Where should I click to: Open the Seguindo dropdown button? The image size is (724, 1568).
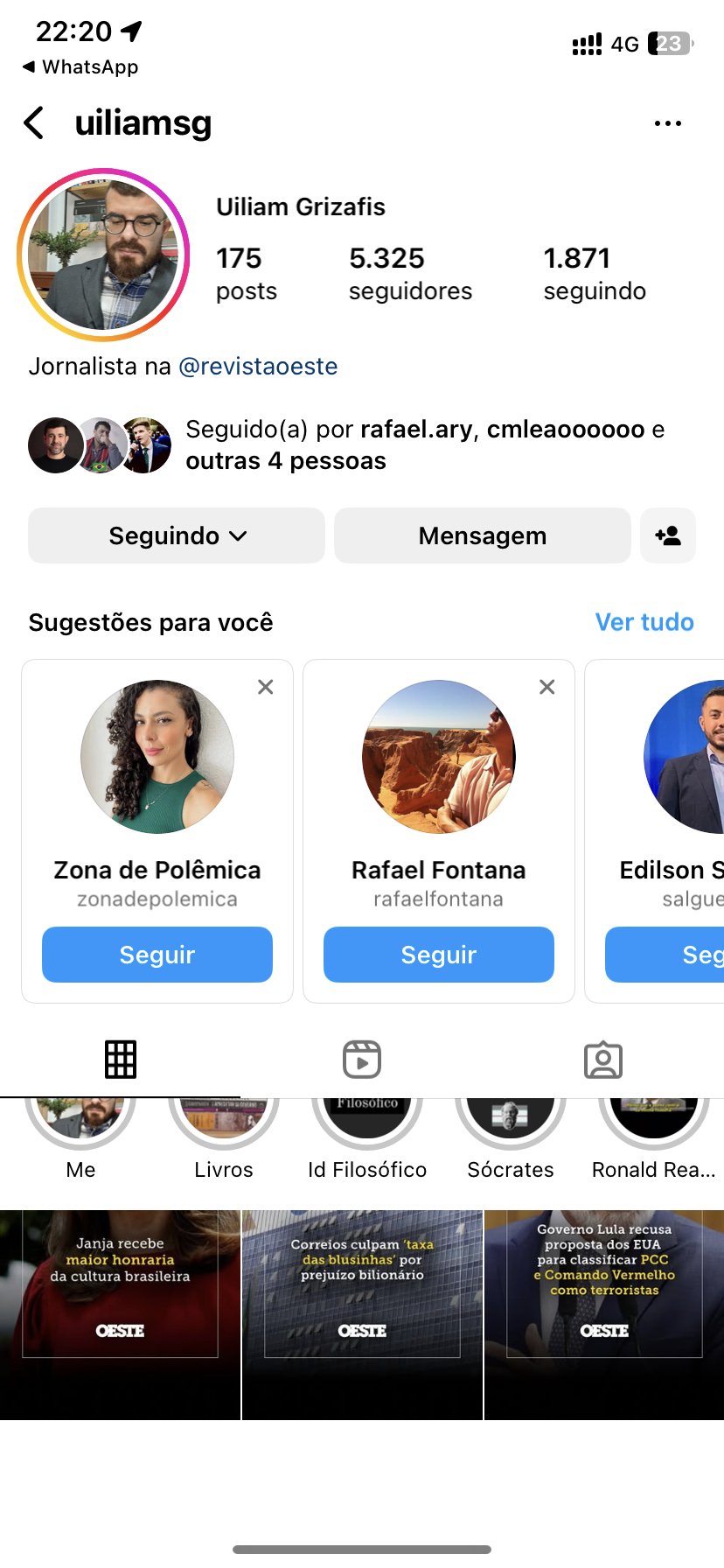177,535
